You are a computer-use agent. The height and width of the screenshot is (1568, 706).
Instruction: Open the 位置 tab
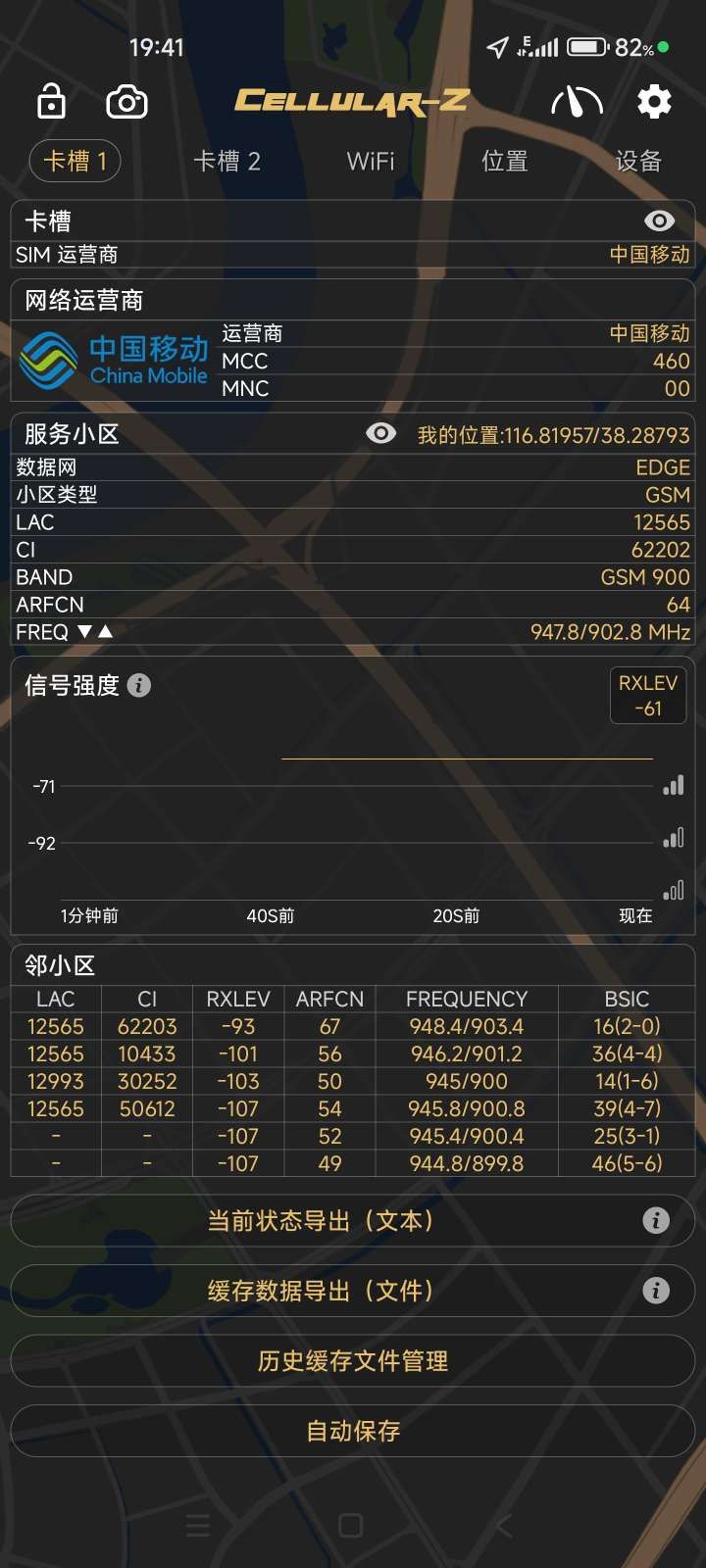pyautogui.click(x=505, y=161)
